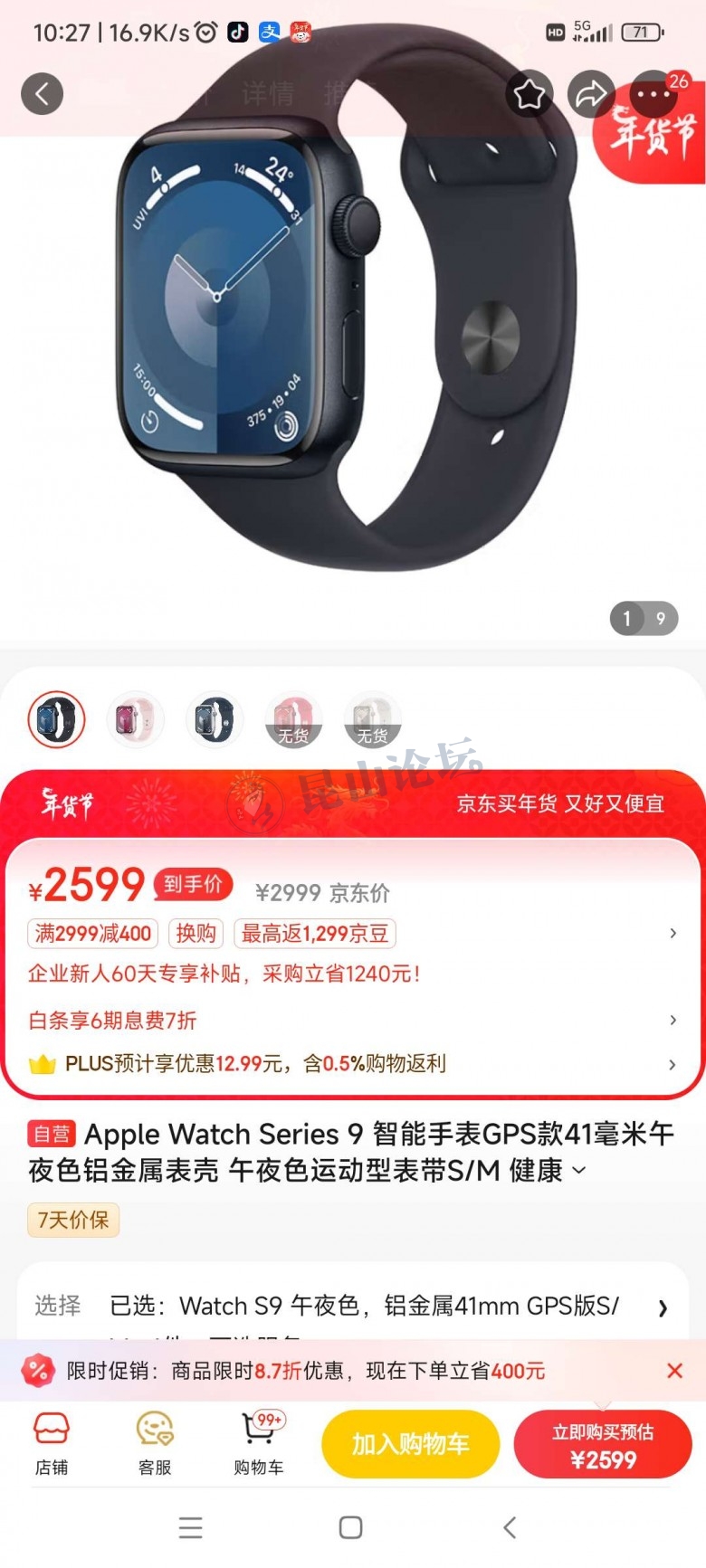
Task: Buy now at 立即购买预估 ¥2599
Action: click(x=603, y=1444)
